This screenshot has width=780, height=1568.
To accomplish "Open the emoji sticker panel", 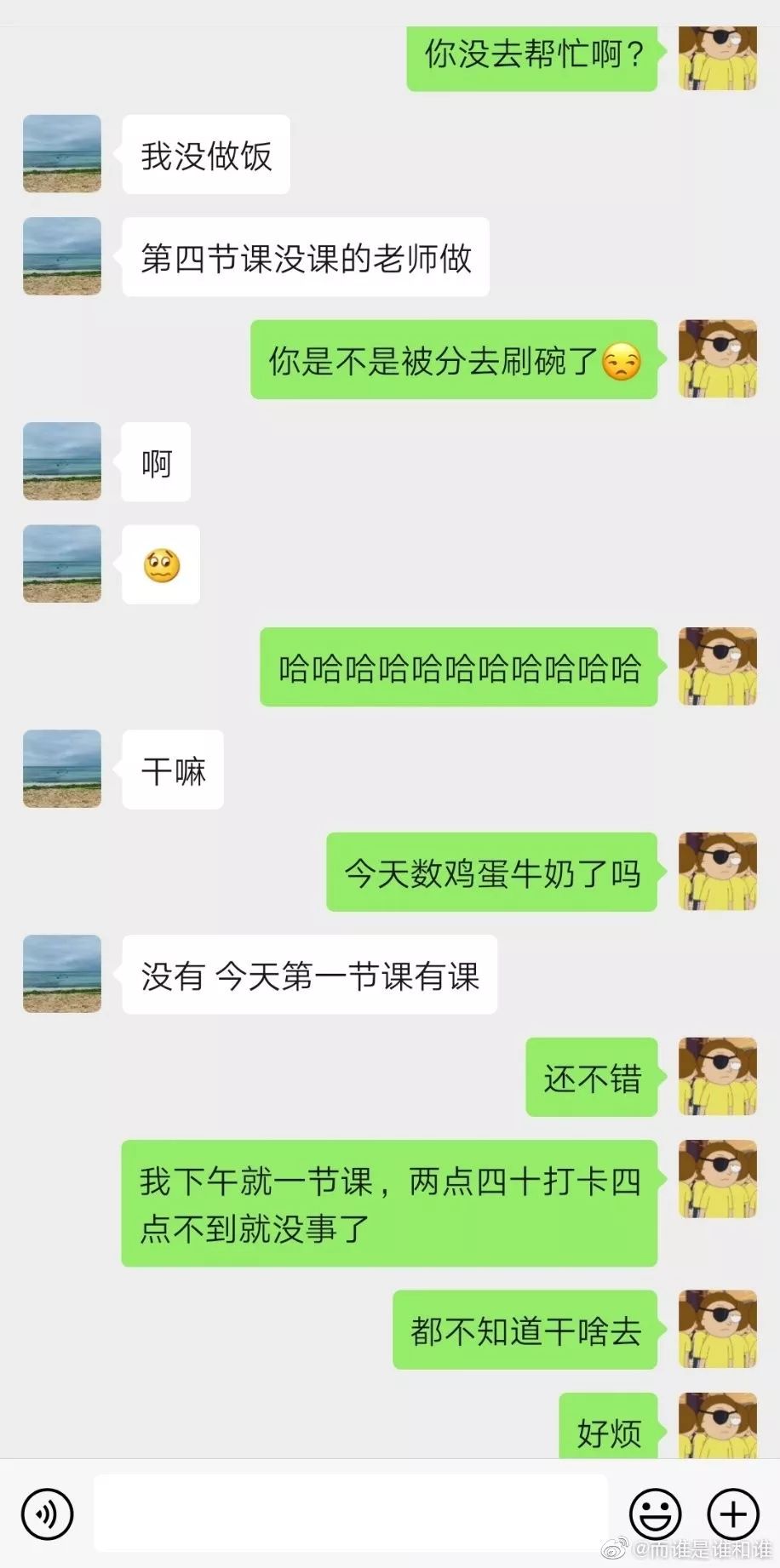I will point(655,1514).
